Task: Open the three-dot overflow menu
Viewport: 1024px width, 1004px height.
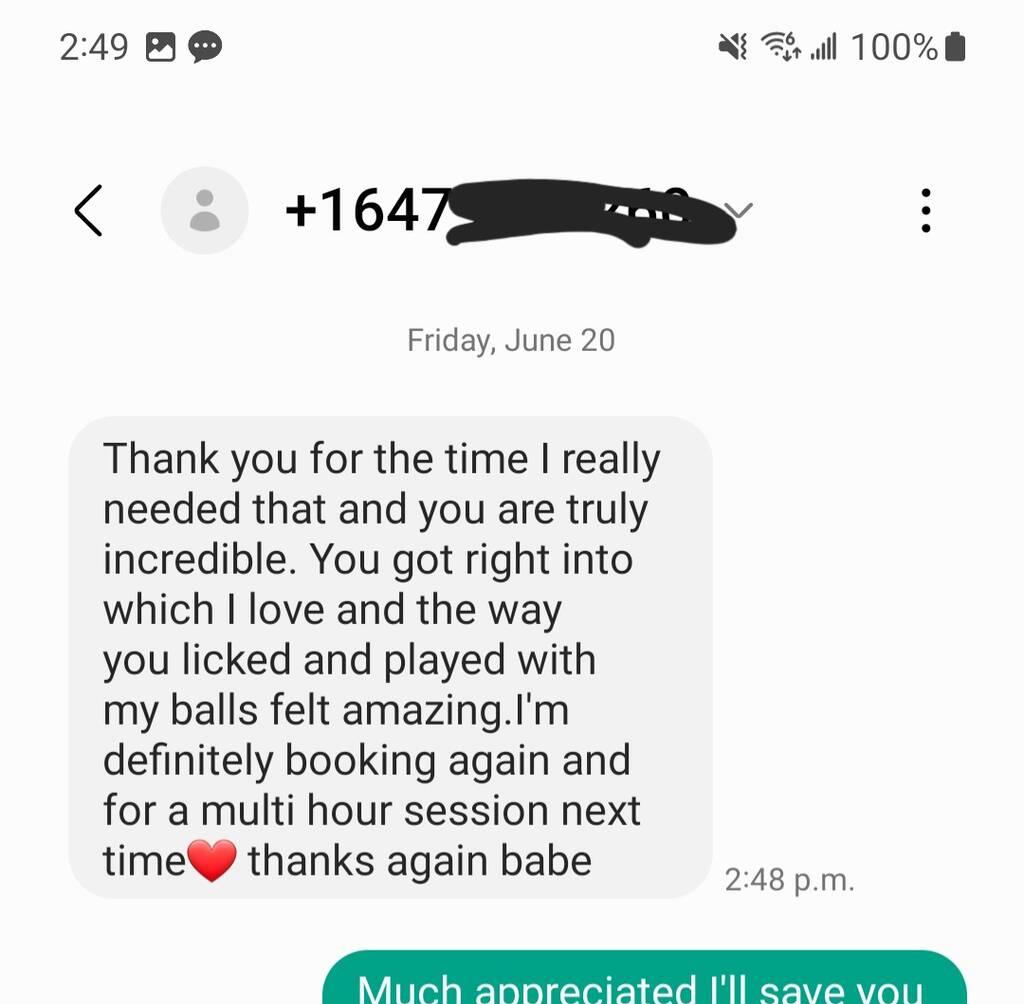Action: [x=926, y=211]
